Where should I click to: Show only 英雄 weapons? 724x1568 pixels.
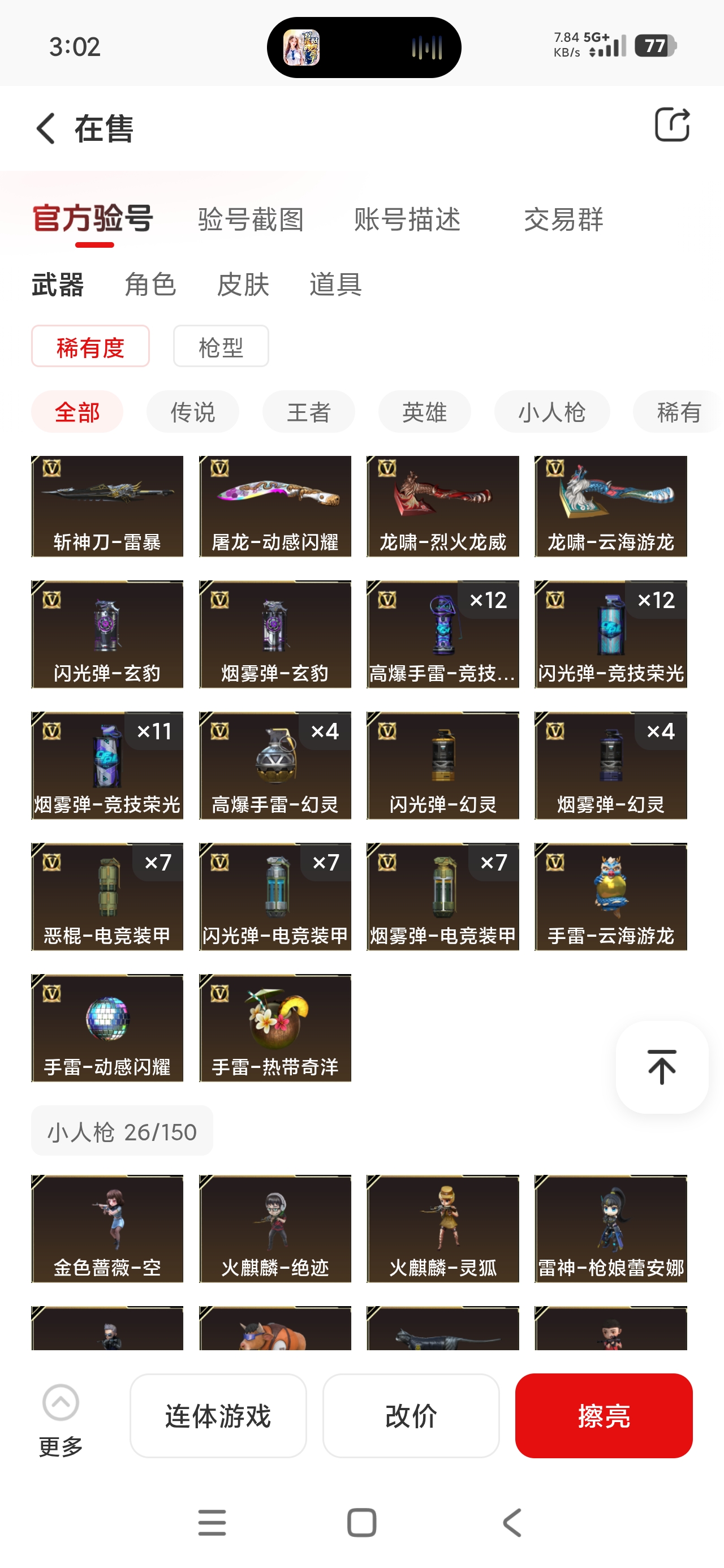(424, 412)
